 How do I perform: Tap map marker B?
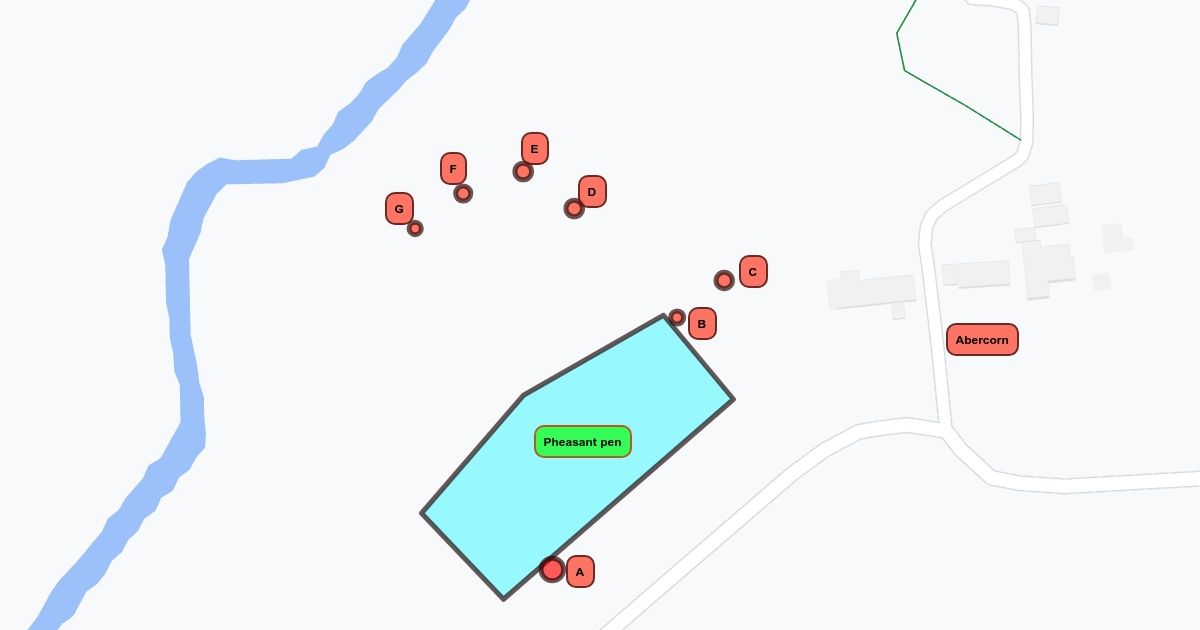click(x=677, y=318)
